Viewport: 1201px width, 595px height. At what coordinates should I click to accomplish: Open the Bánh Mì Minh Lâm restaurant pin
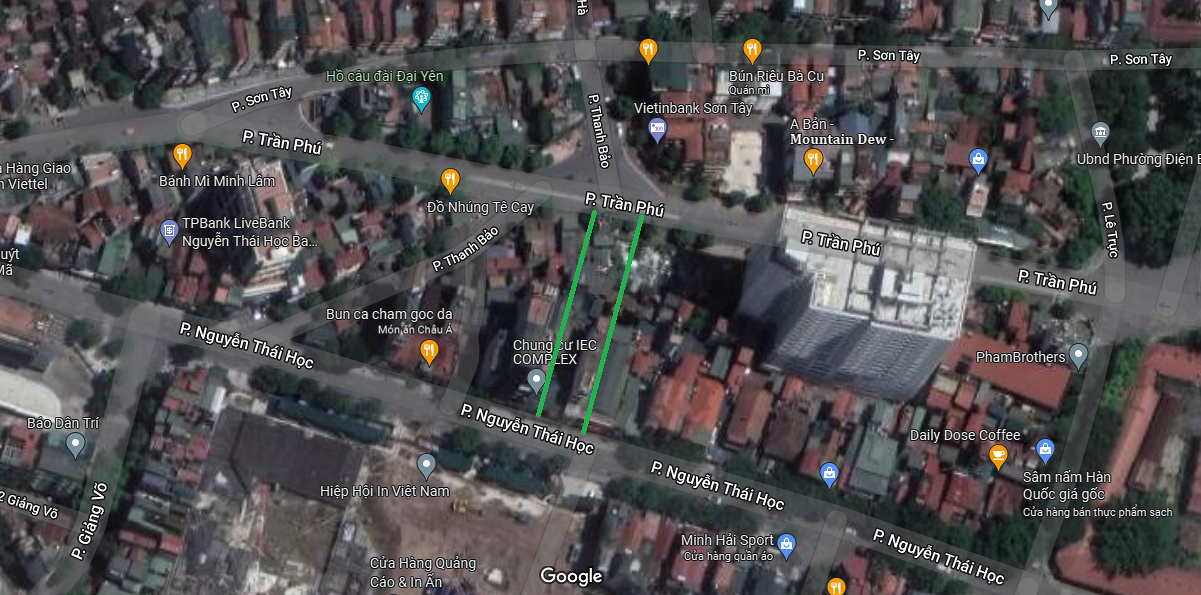coord(181,155)
